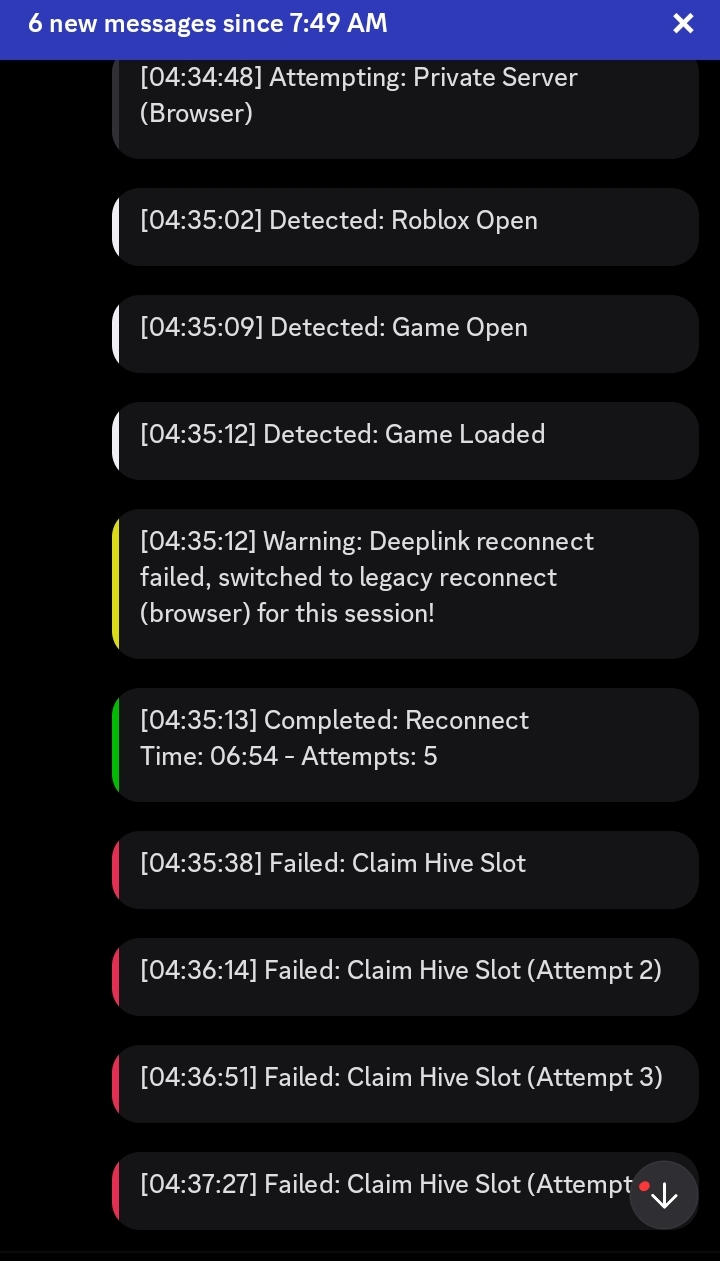This screenshot has height=1261, width=720.
Task: Open the '6 new messages since 7:49 AM' banner
Action: point(207,23)
